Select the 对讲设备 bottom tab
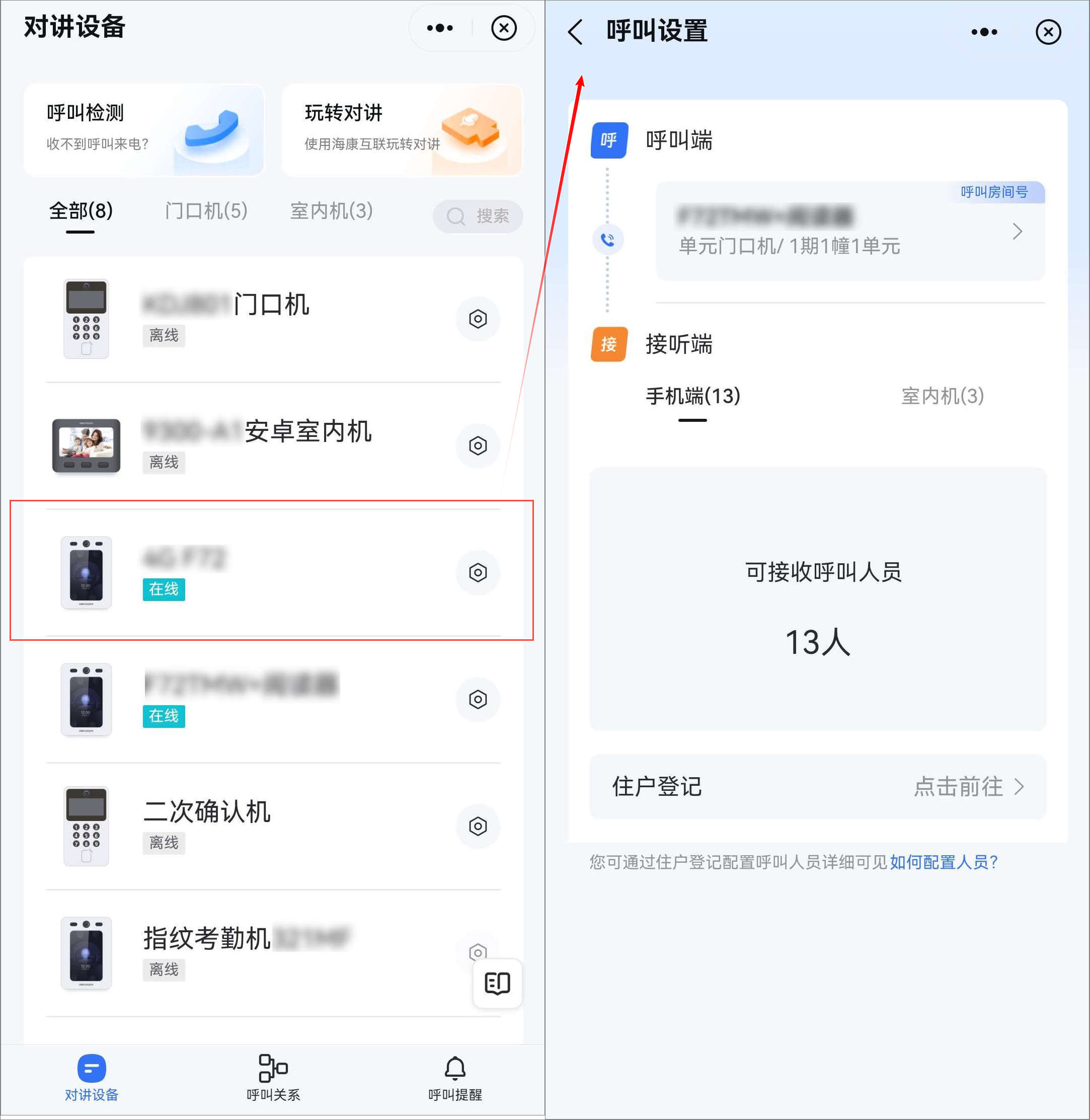 coord(92,1078)
